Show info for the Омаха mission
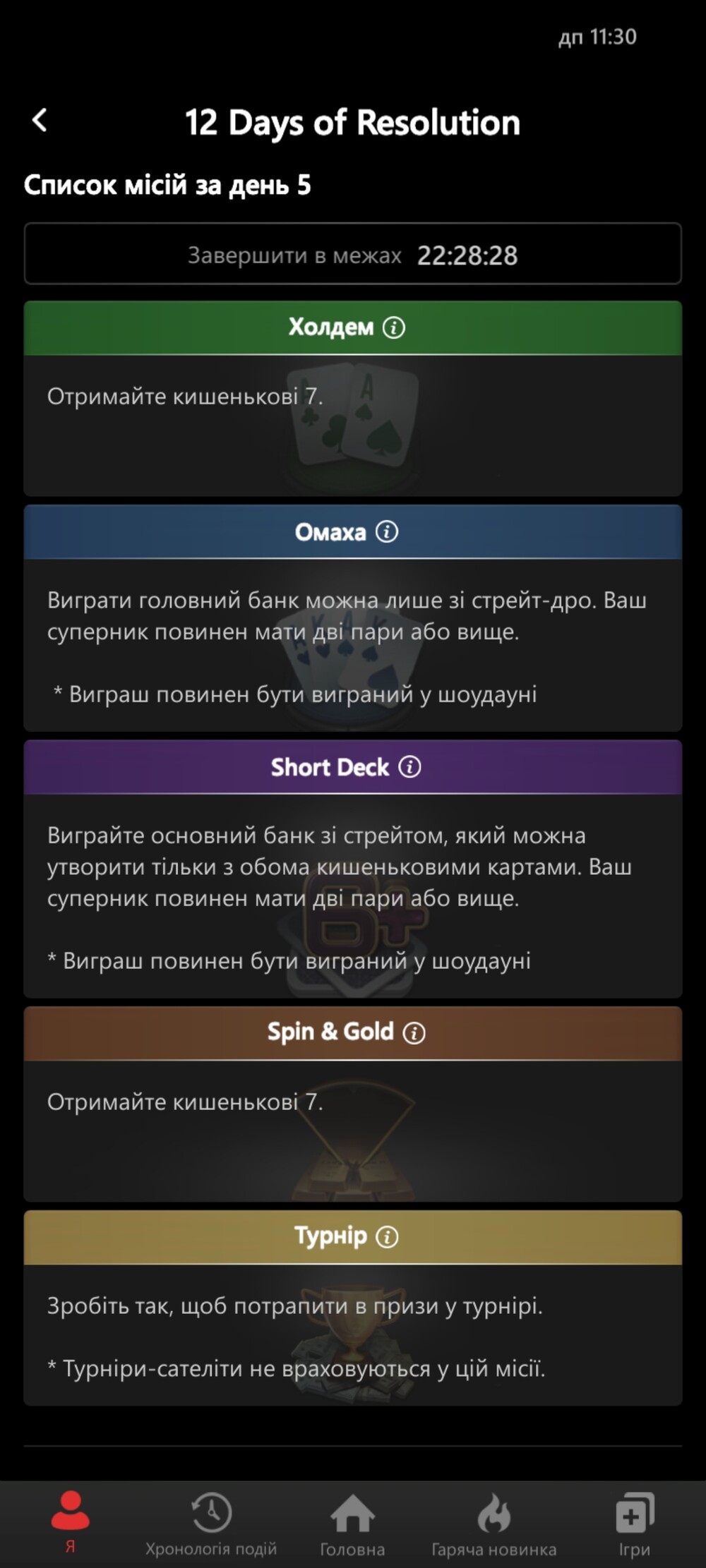This screenshot has width=706, height=1568. (x=386, y=531)
